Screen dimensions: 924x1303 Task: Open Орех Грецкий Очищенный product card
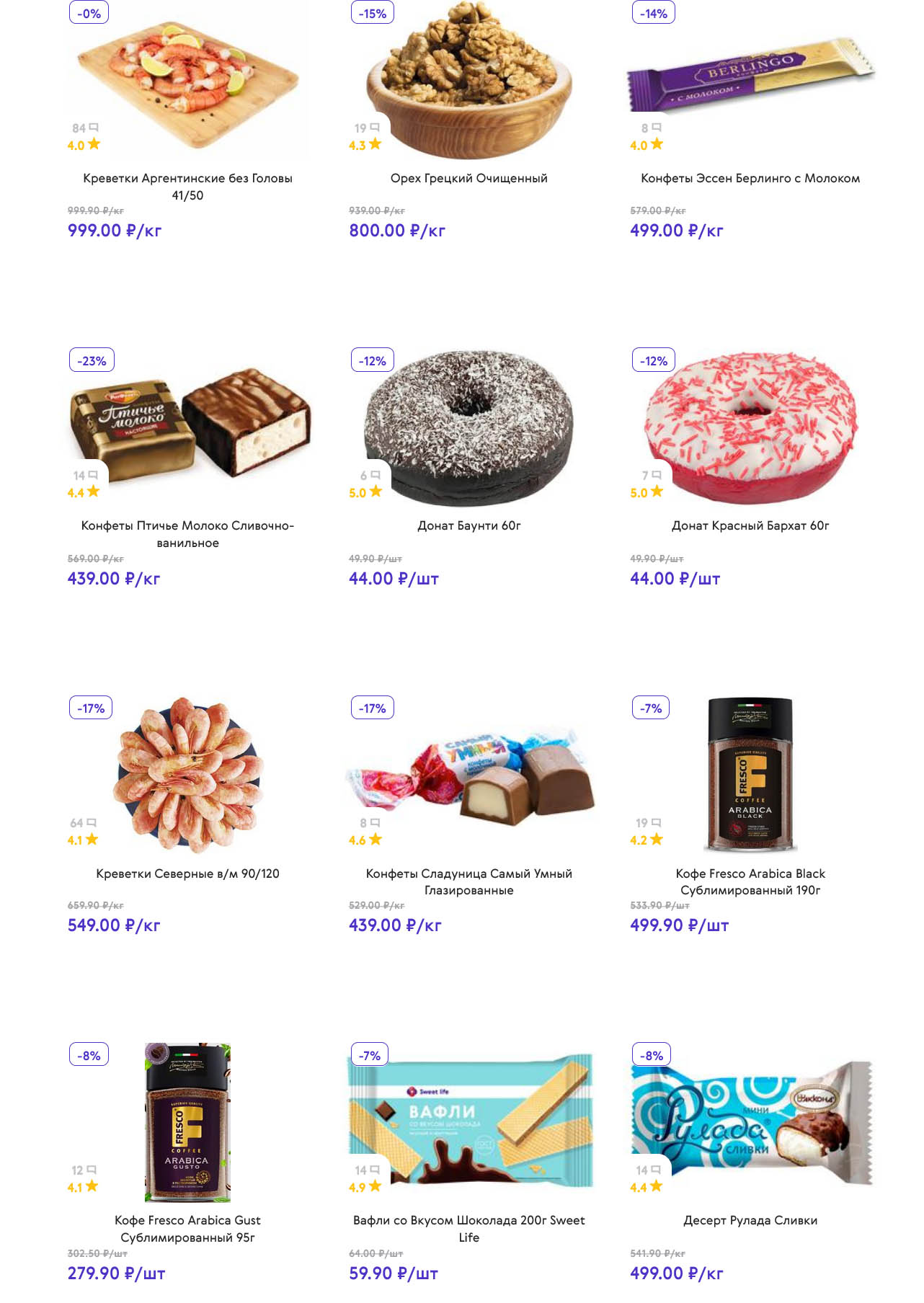tap(468, 178)
